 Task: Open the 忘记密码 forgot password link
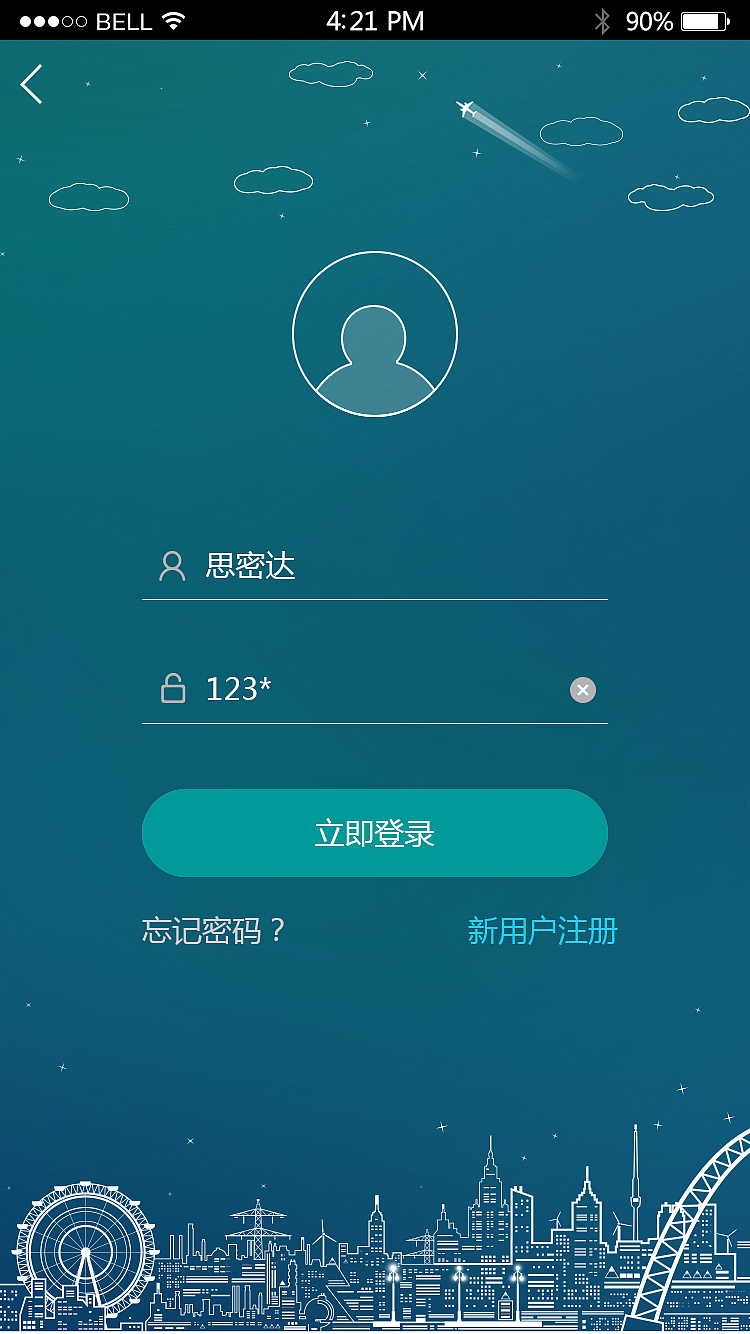pos(210,931)
